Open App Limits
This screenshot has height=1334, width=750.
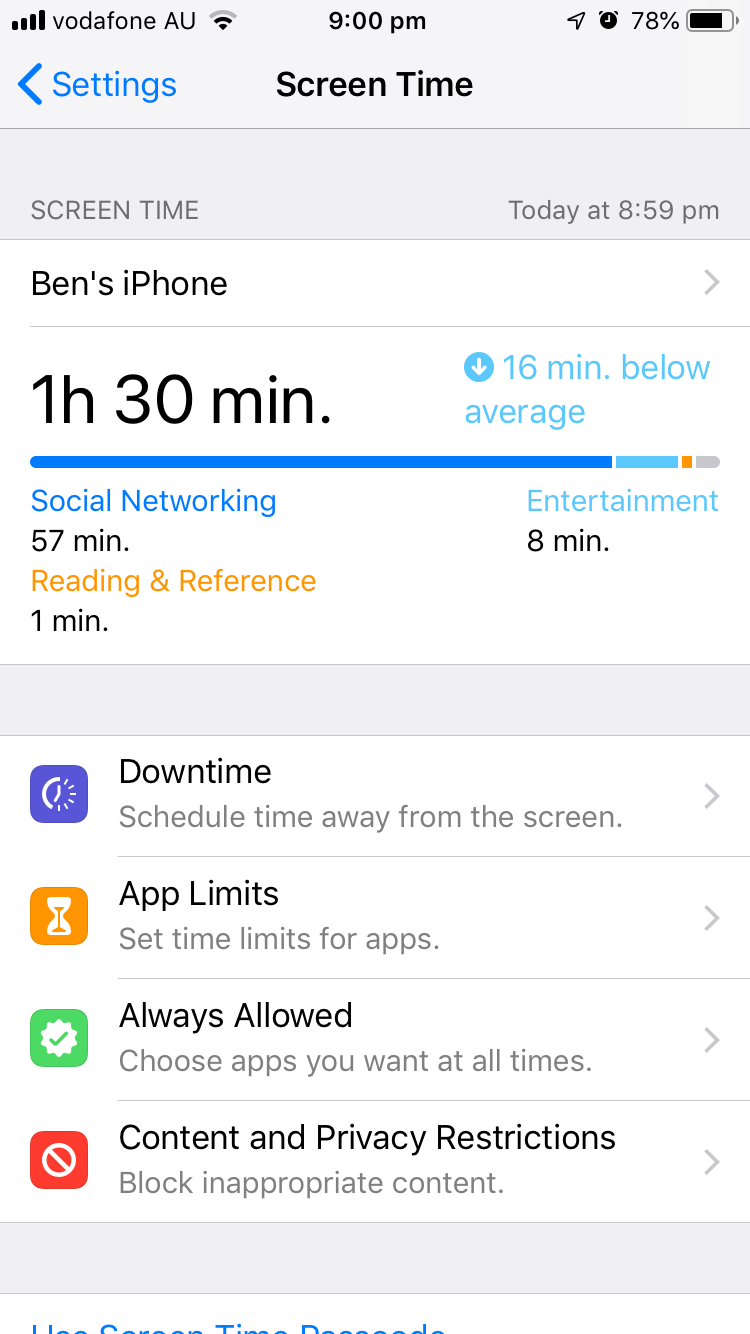click(x=375, y=917)
